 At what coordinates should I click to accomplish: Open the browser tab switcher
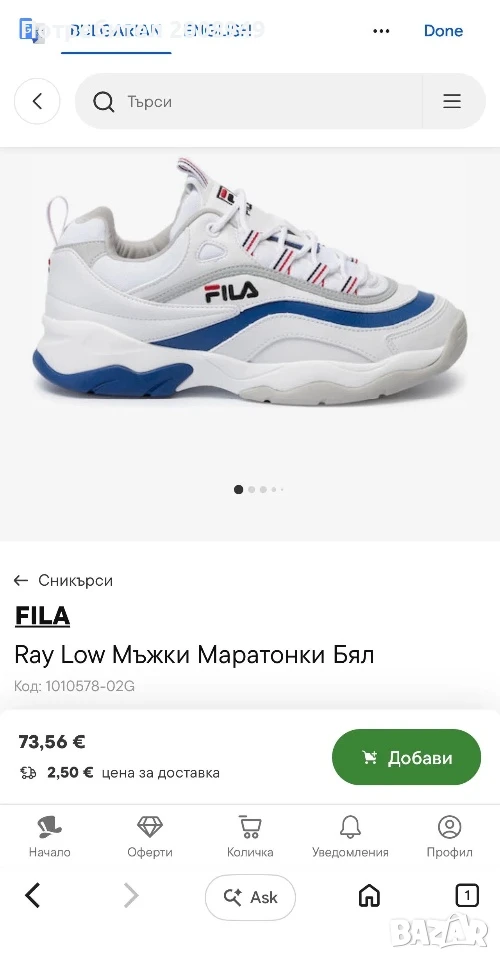[468, 896]
